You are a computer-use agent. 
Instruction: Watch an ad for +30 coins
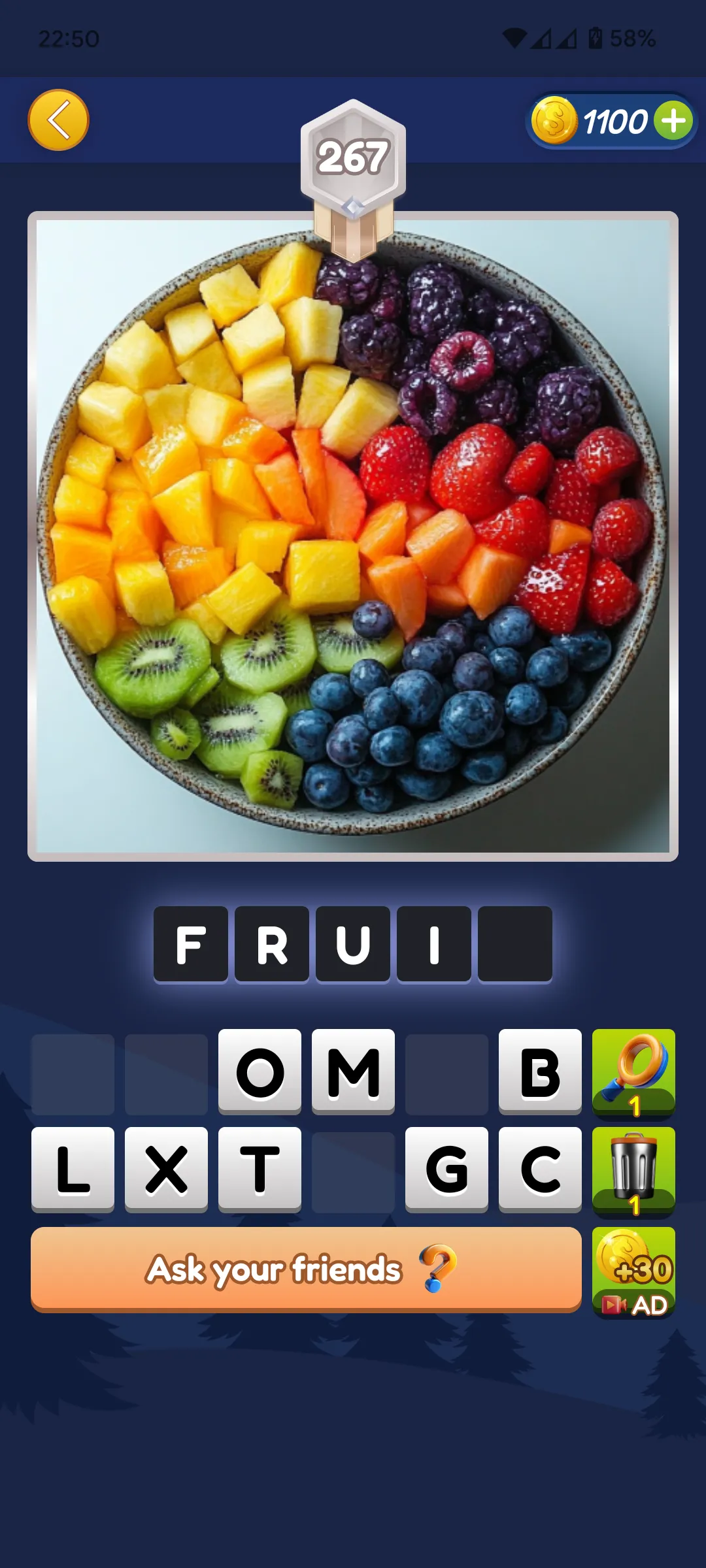click(x=633, y=1272)
